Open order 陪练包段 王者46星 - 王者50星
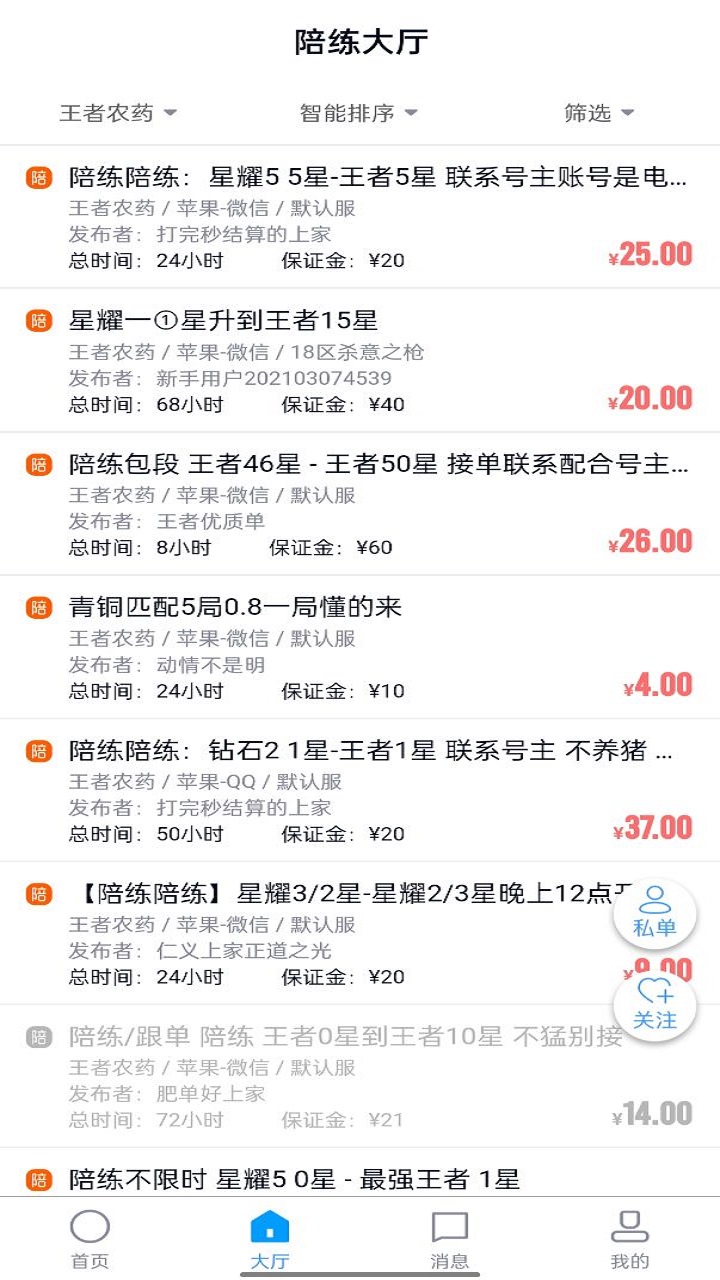This screenshot has height=1280, width=720. point(360,504)
